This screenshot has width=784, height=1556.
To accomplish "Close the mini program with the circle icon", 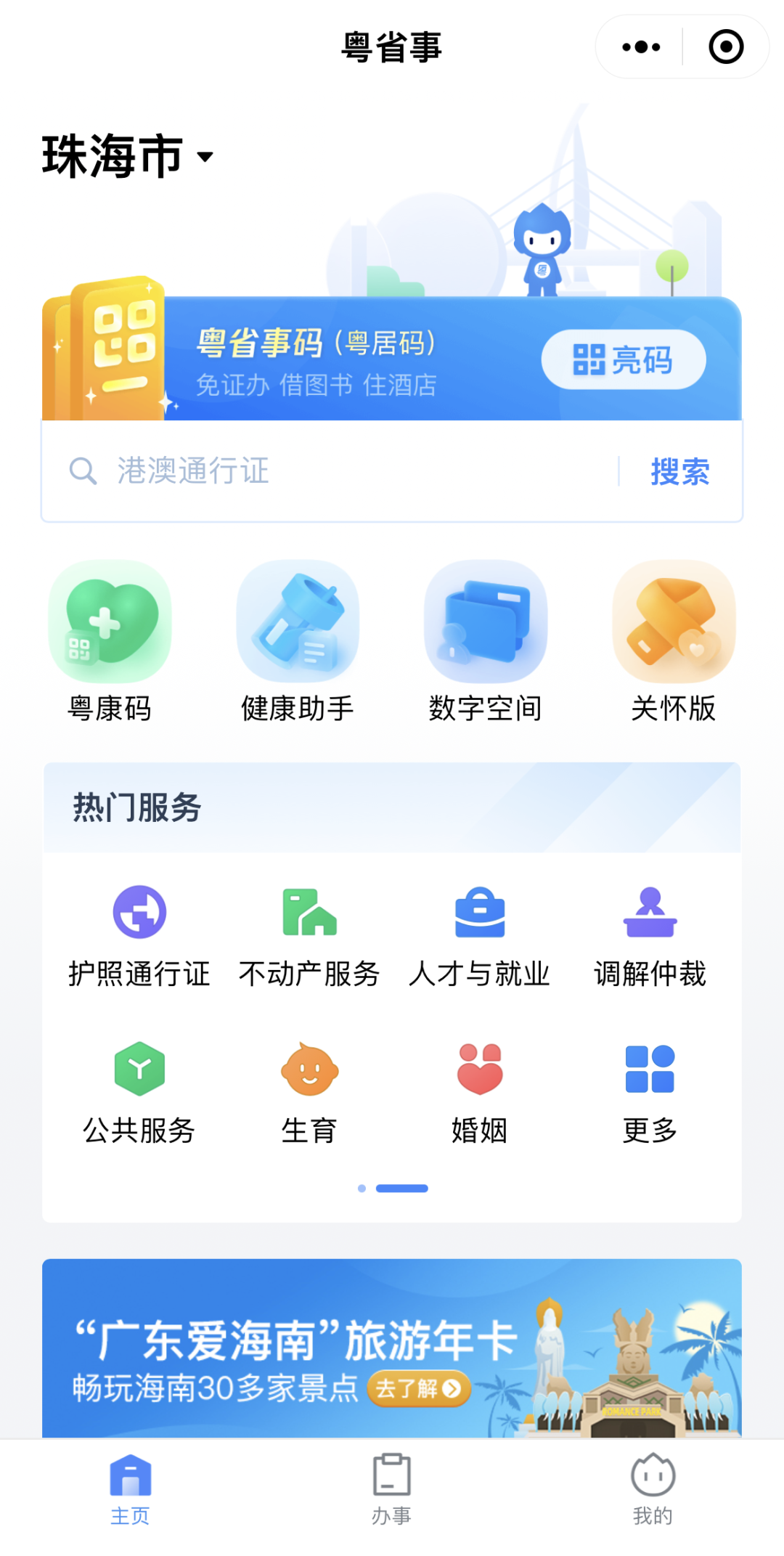I will tap(726, 47).
